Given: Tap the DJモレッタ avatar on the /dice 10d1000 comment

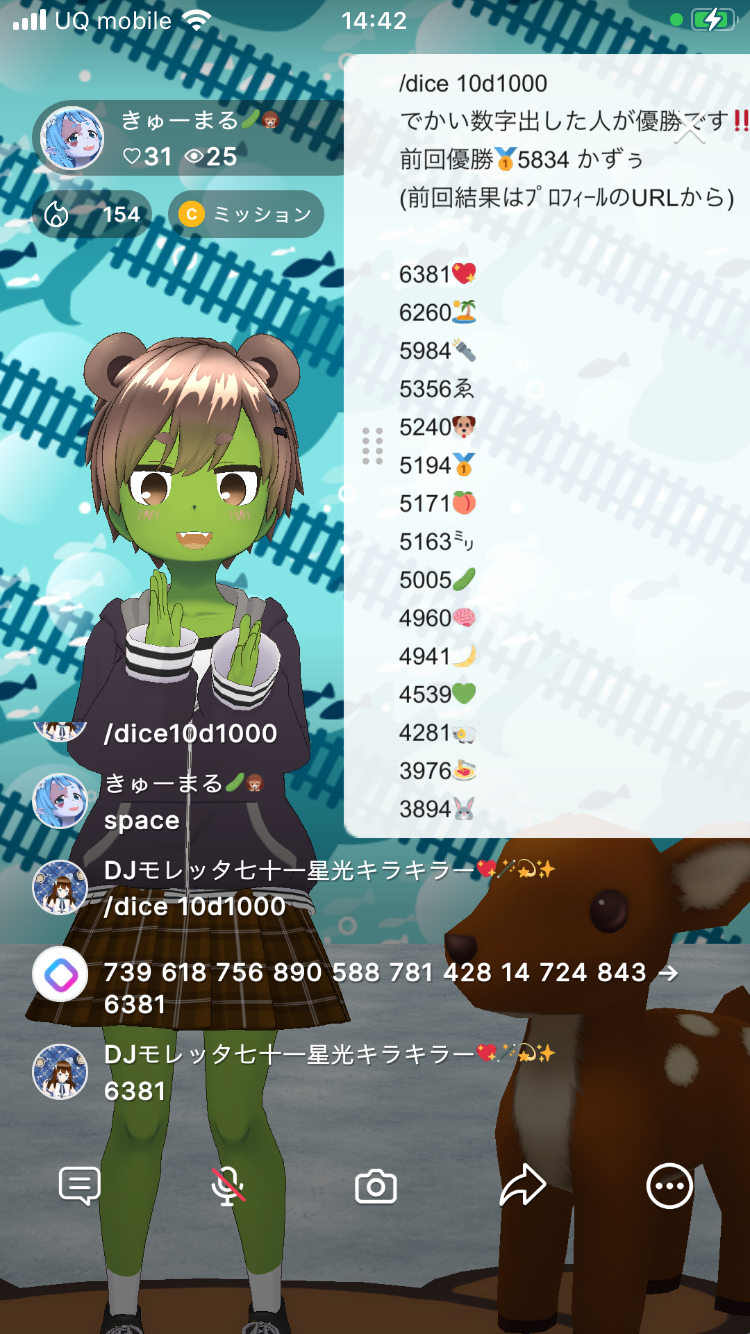Looking at the screenshot, I should [x=60, y=888].
